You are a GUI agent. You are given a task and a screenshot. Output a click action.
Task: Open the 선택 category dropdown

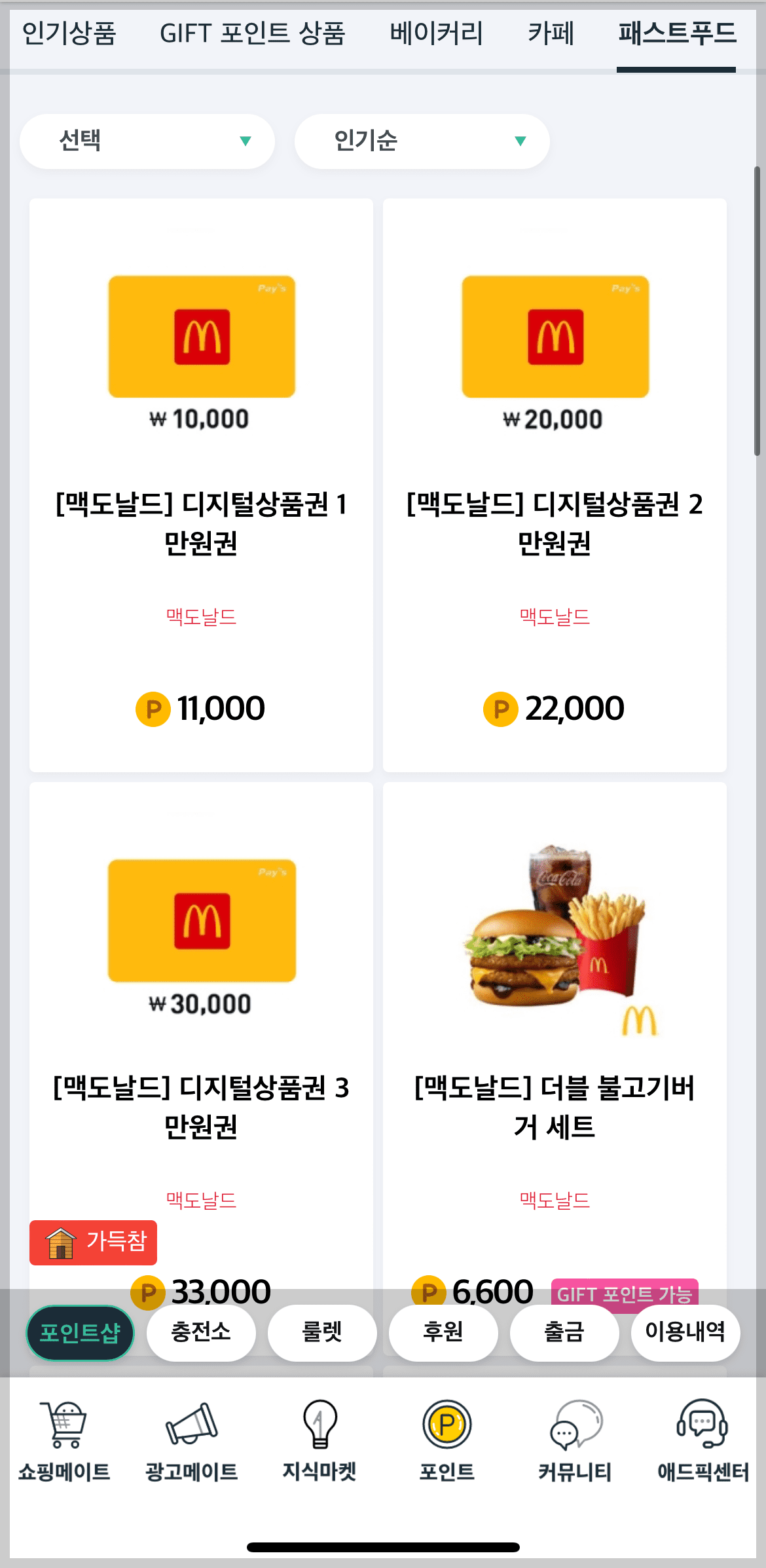tap(147, 141)
